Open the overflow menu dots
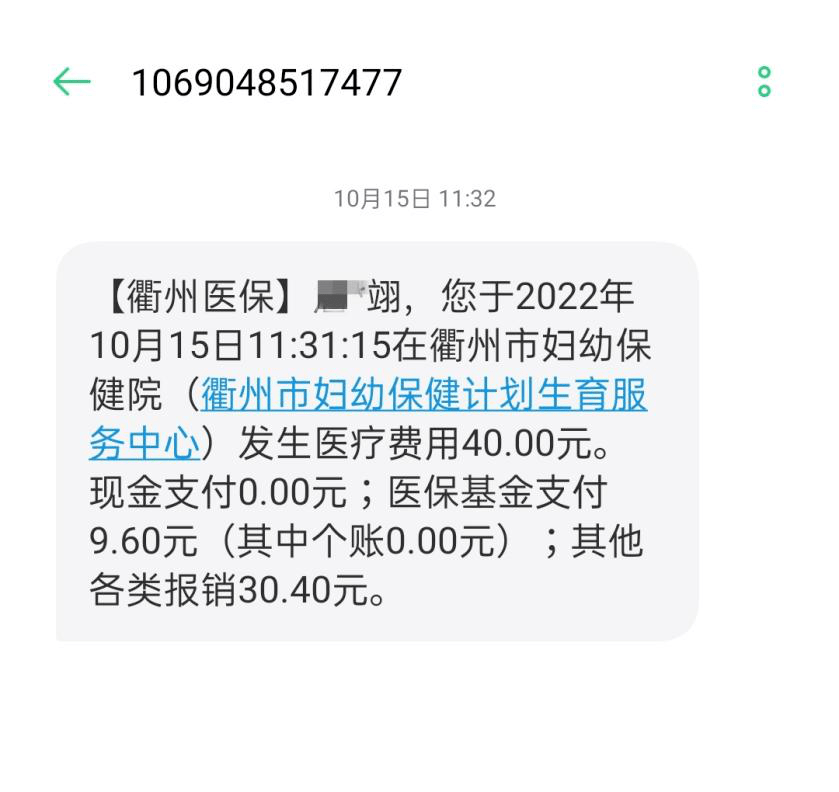Viewport: 839px width, 792px height. [x=764, y=82]
